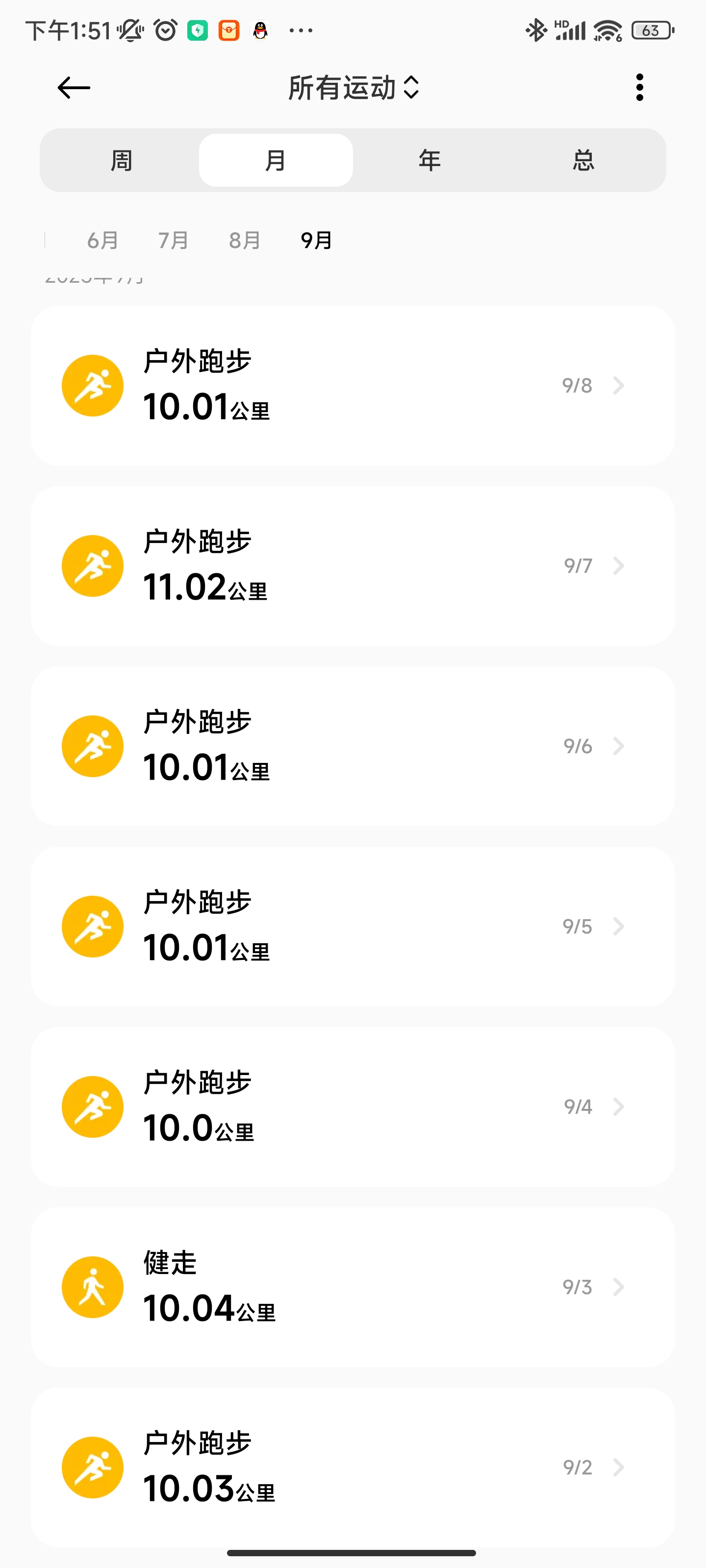Screen dimensions: 706x1568
Task: Expand the 所有运动 sport type dropdown
Action: [353, 88]
